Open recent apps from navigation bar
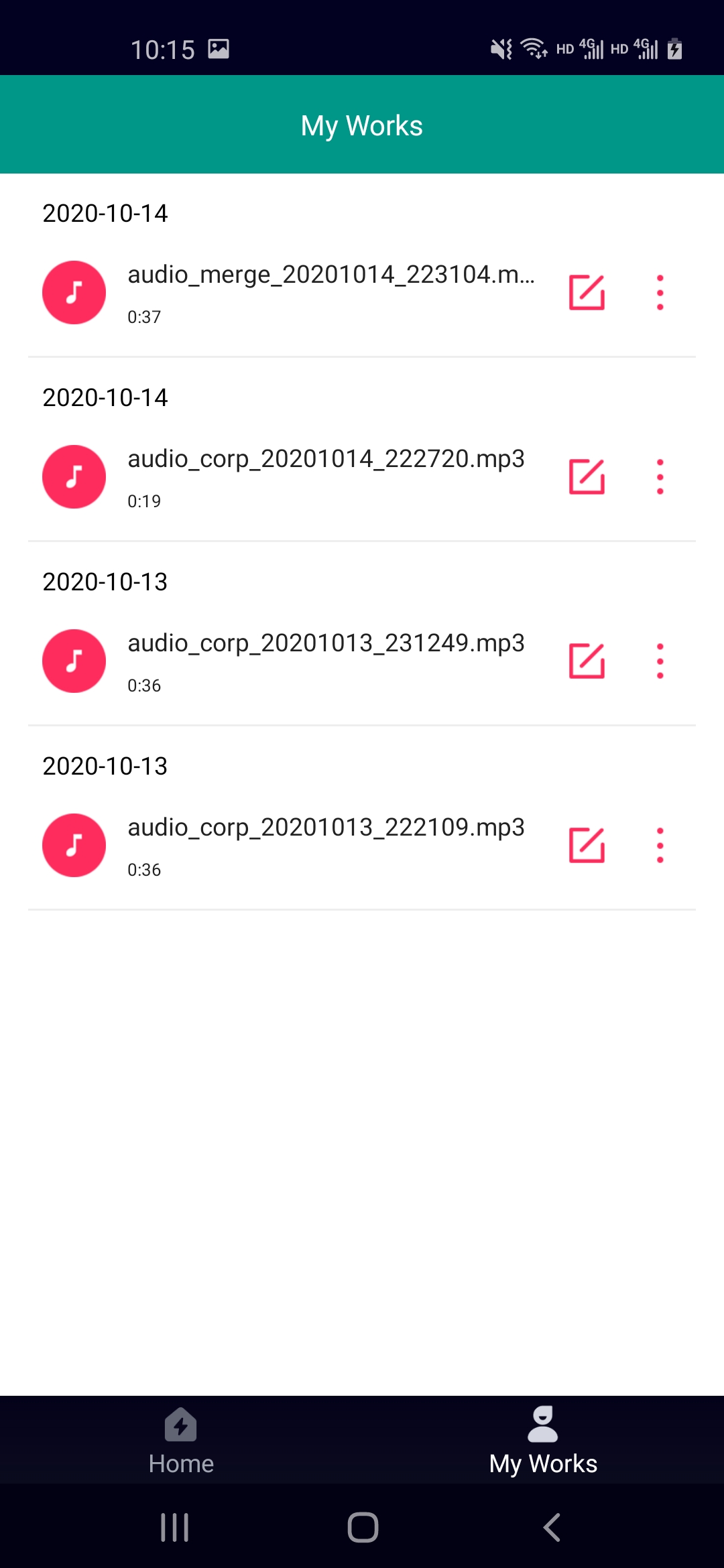The width and height of the screenshot is (724, 1568). [174, 1528]
